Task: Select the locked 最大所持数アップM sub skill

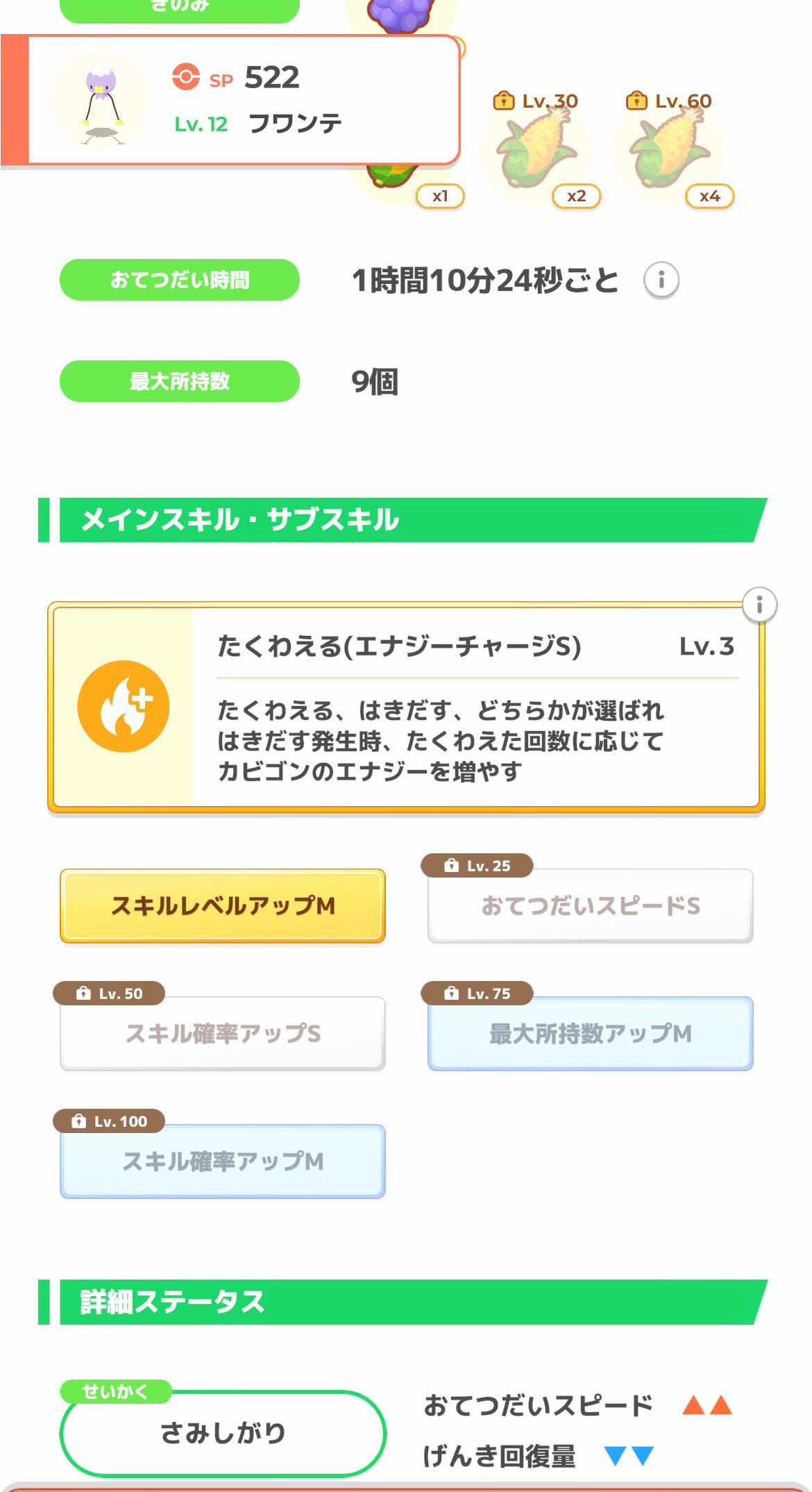Action: coord(591,1034)
